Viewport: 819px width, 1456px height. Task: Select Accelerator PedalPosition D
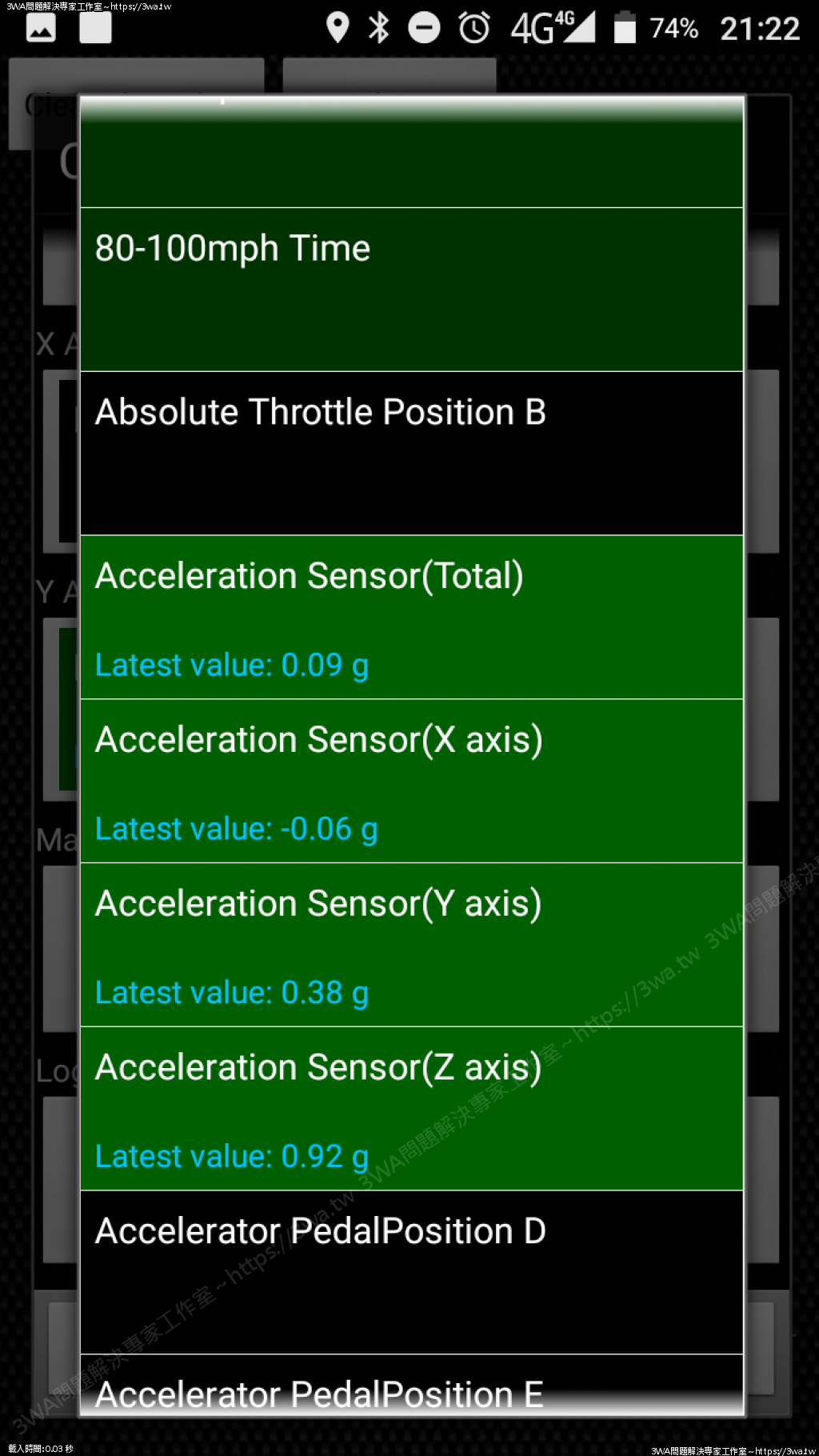point(411,1272)
